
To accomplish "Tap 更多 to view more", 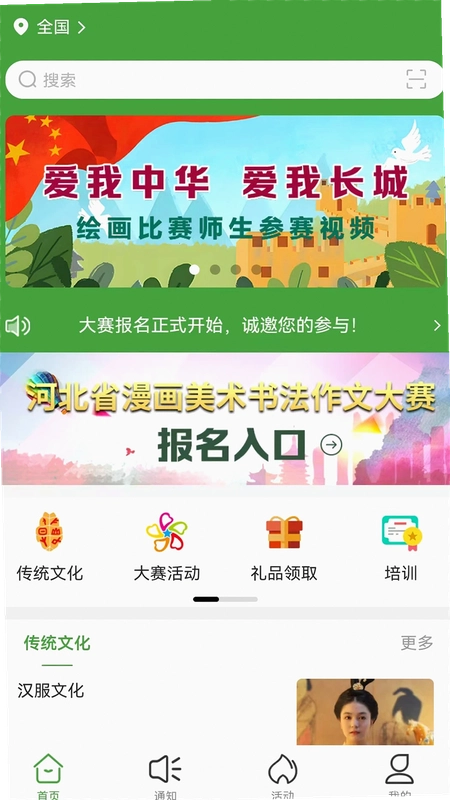I will click(x=417, y=643).
